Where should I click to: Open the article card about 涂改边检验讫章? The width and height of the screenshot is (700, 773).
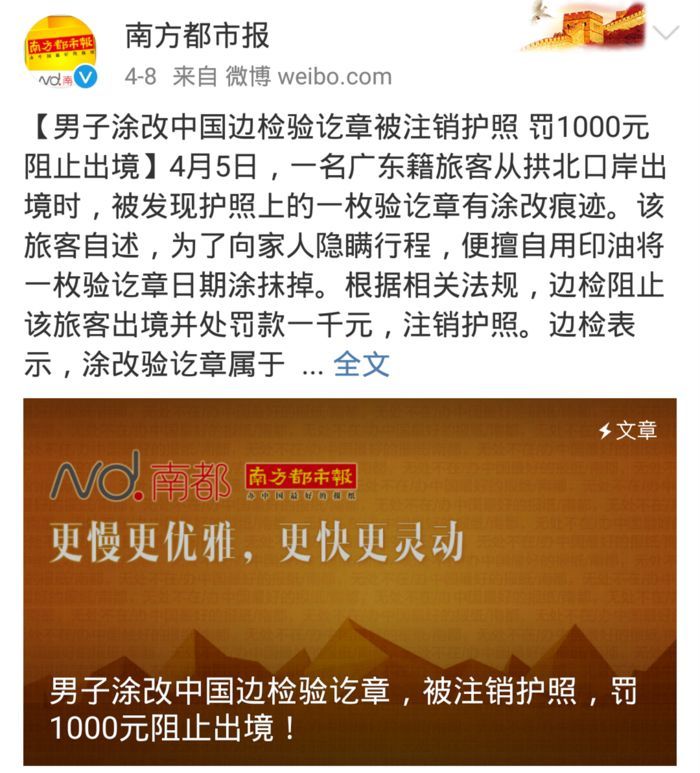click(x=349, y=580)
